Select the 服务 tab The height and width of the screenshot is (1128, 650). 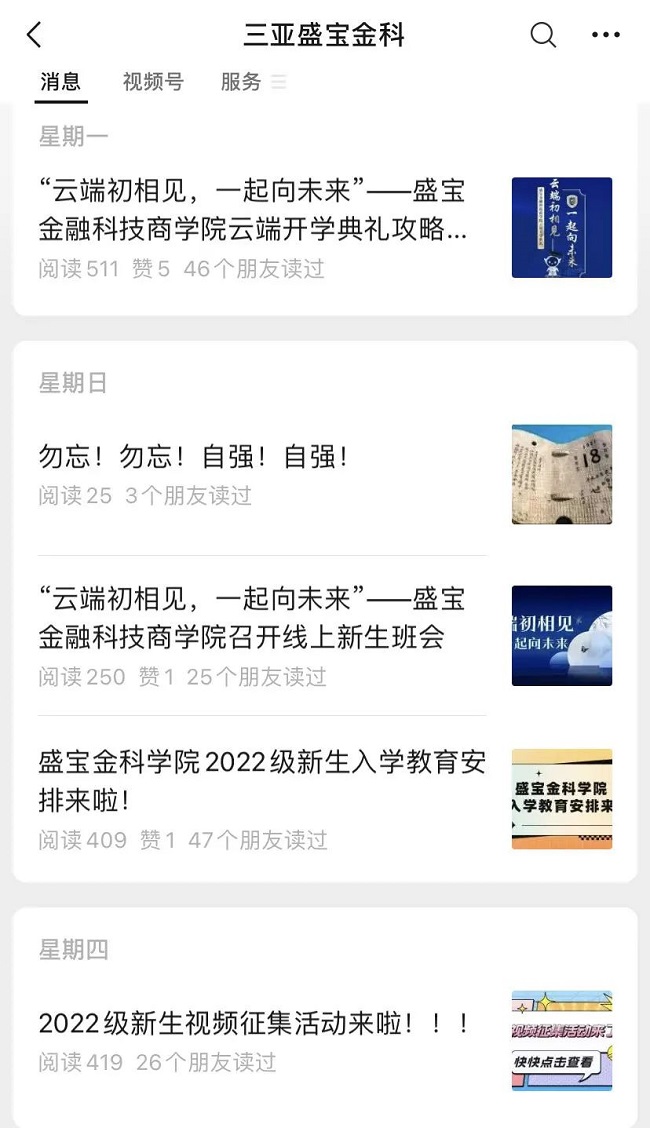(x=241, y=82)
